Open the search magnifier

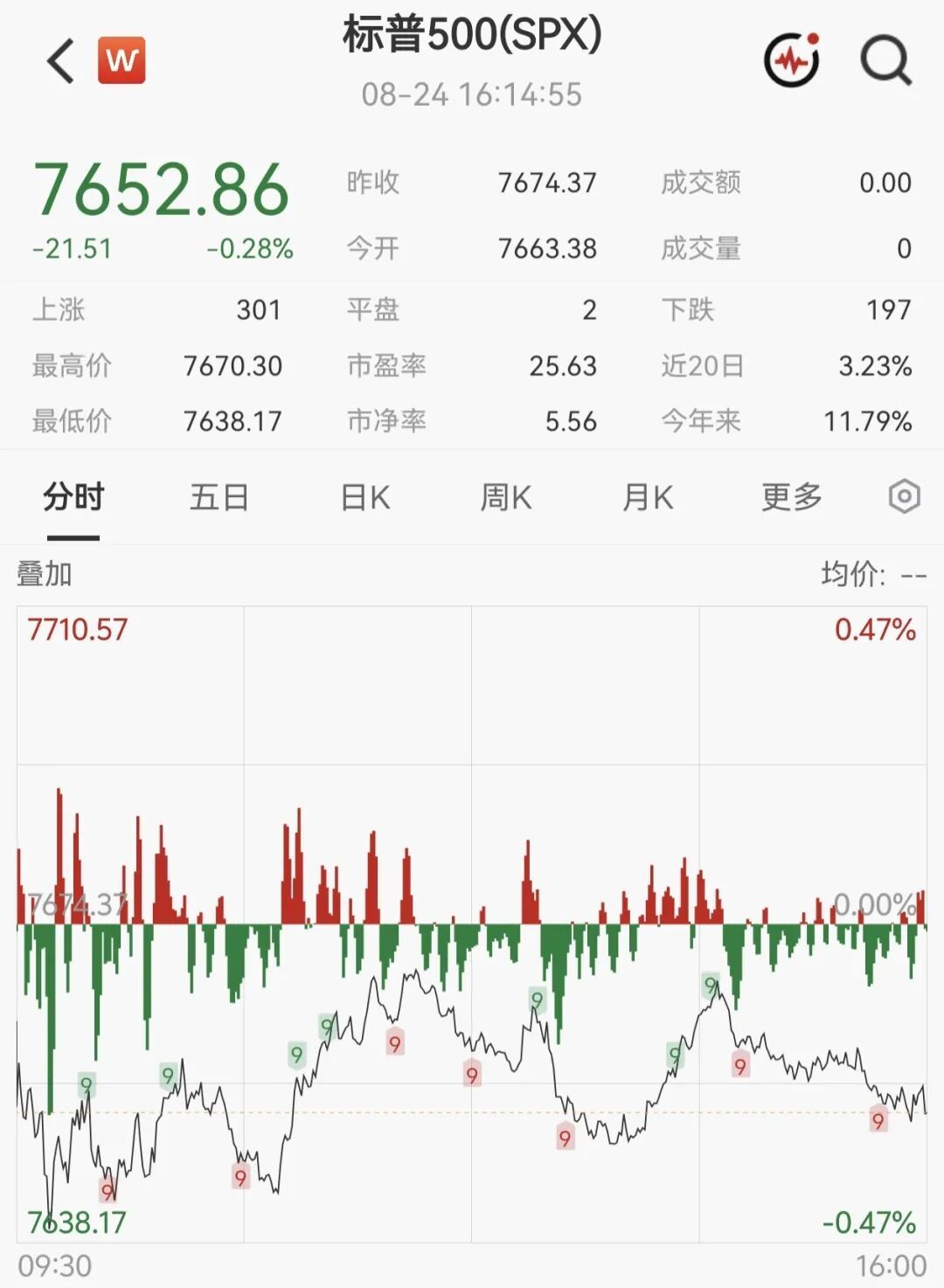click(x=885, y=60)
